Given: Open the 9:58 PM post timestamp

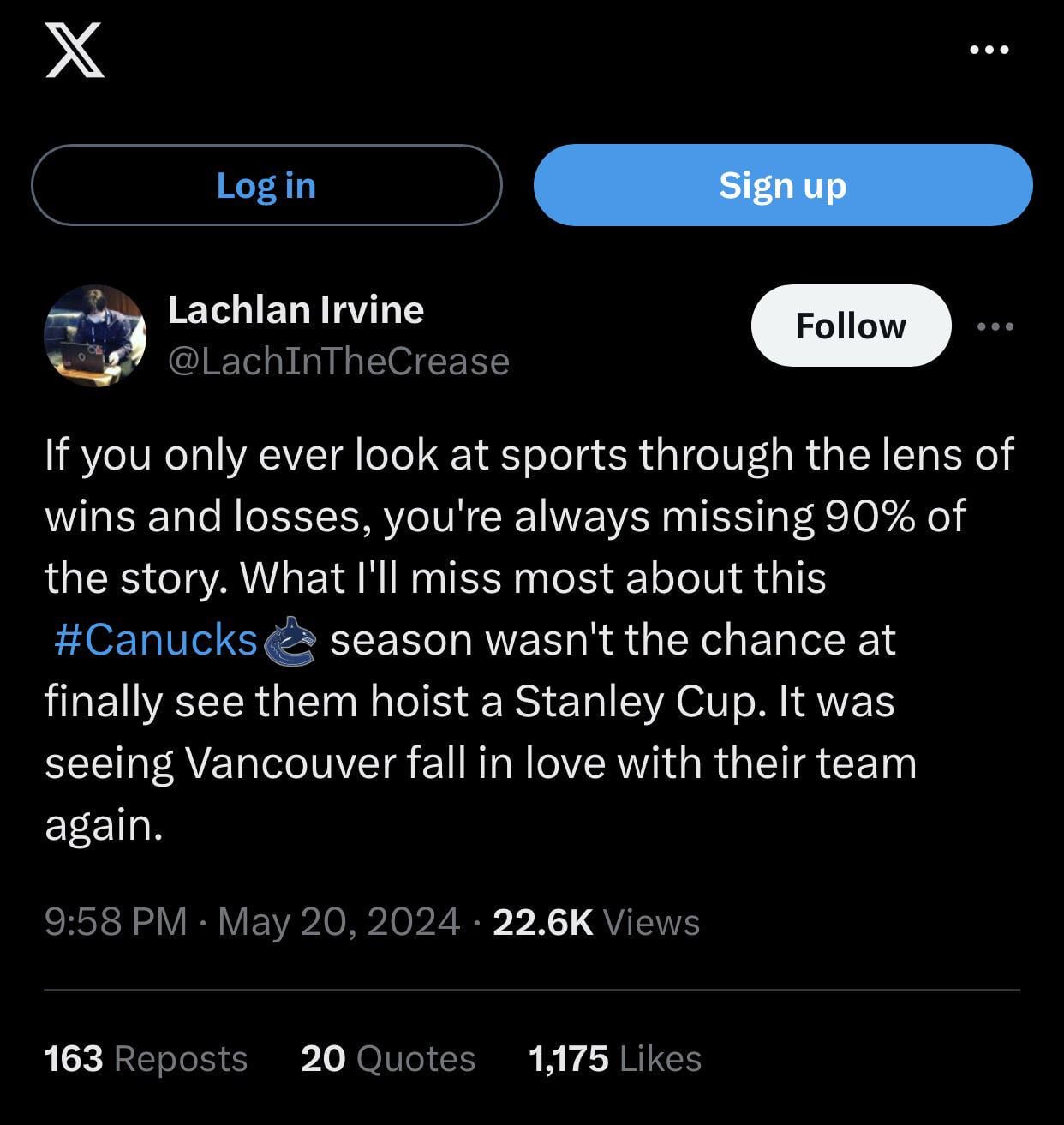Looking at the screenshot, I should [116, 922].
